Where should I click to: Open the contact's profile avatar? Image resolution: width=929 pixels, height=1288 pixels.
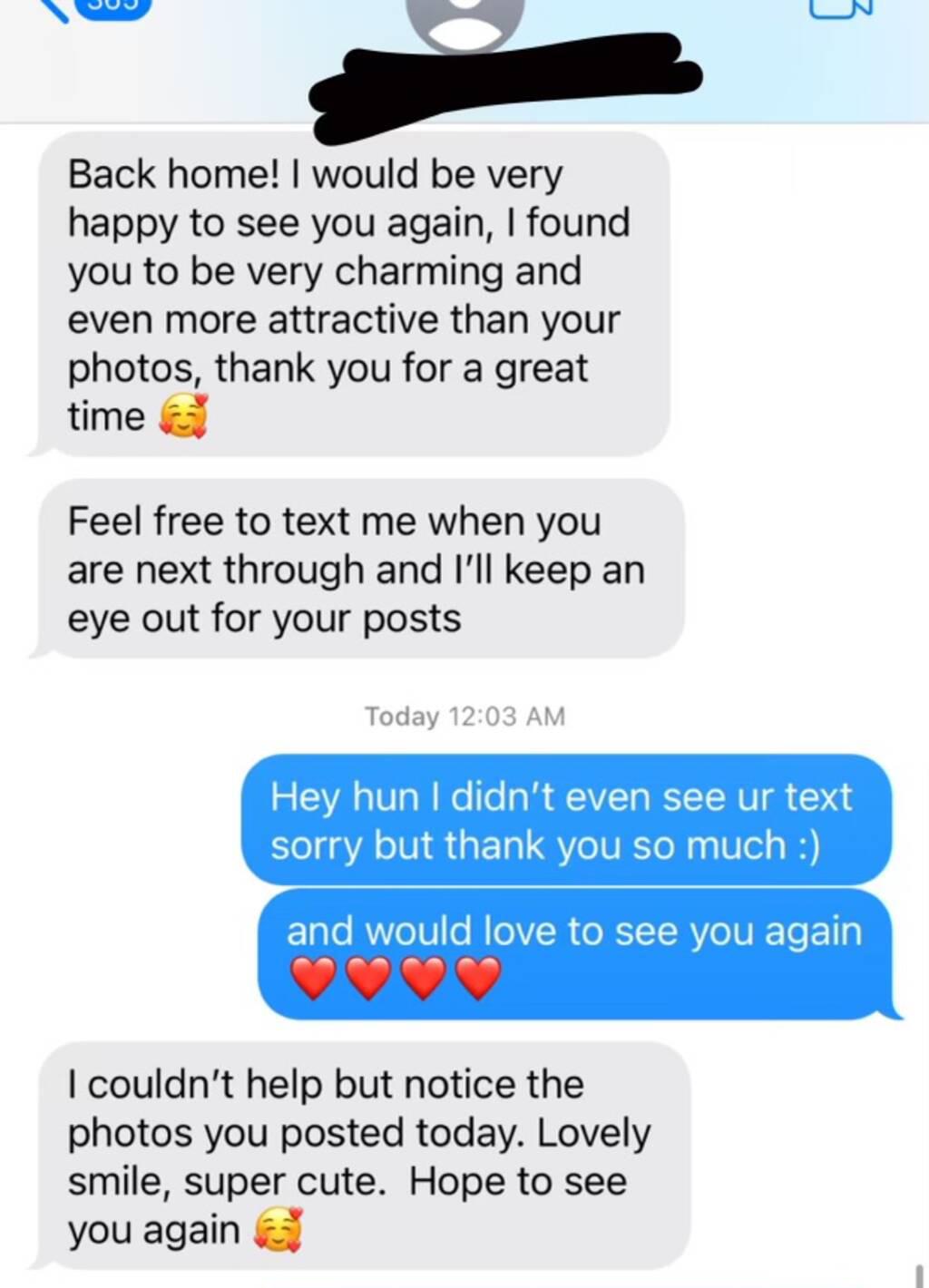(x=465, y=20)
